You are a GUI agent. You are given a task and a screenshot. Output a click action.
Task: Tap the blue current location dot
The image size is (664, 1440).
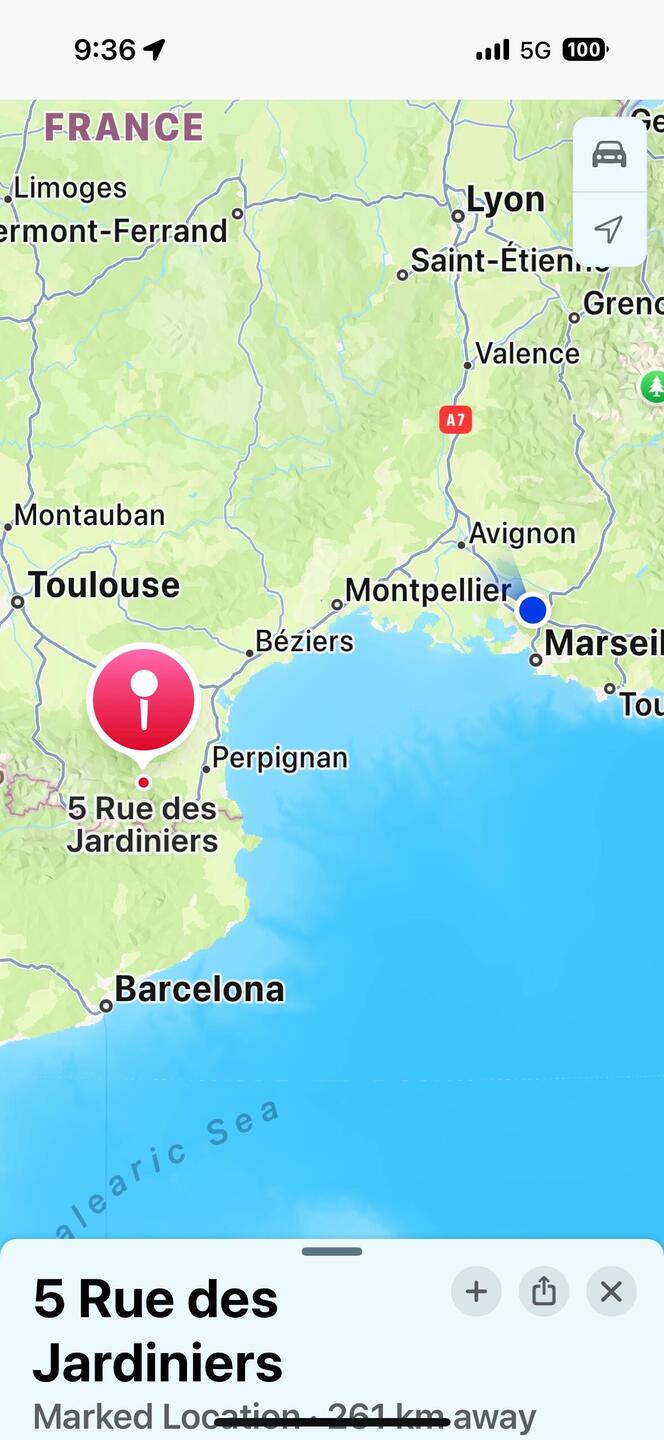(533, 608)
